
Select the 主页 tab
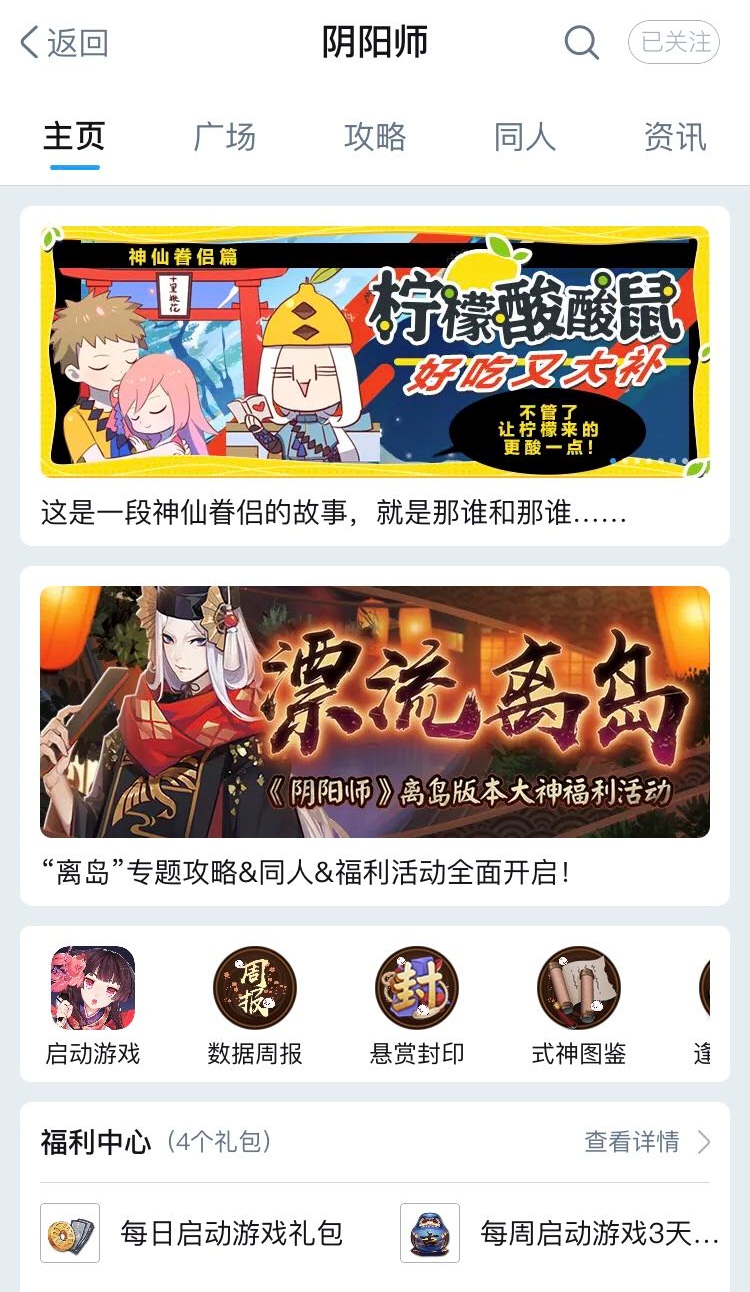click(74, 137)
